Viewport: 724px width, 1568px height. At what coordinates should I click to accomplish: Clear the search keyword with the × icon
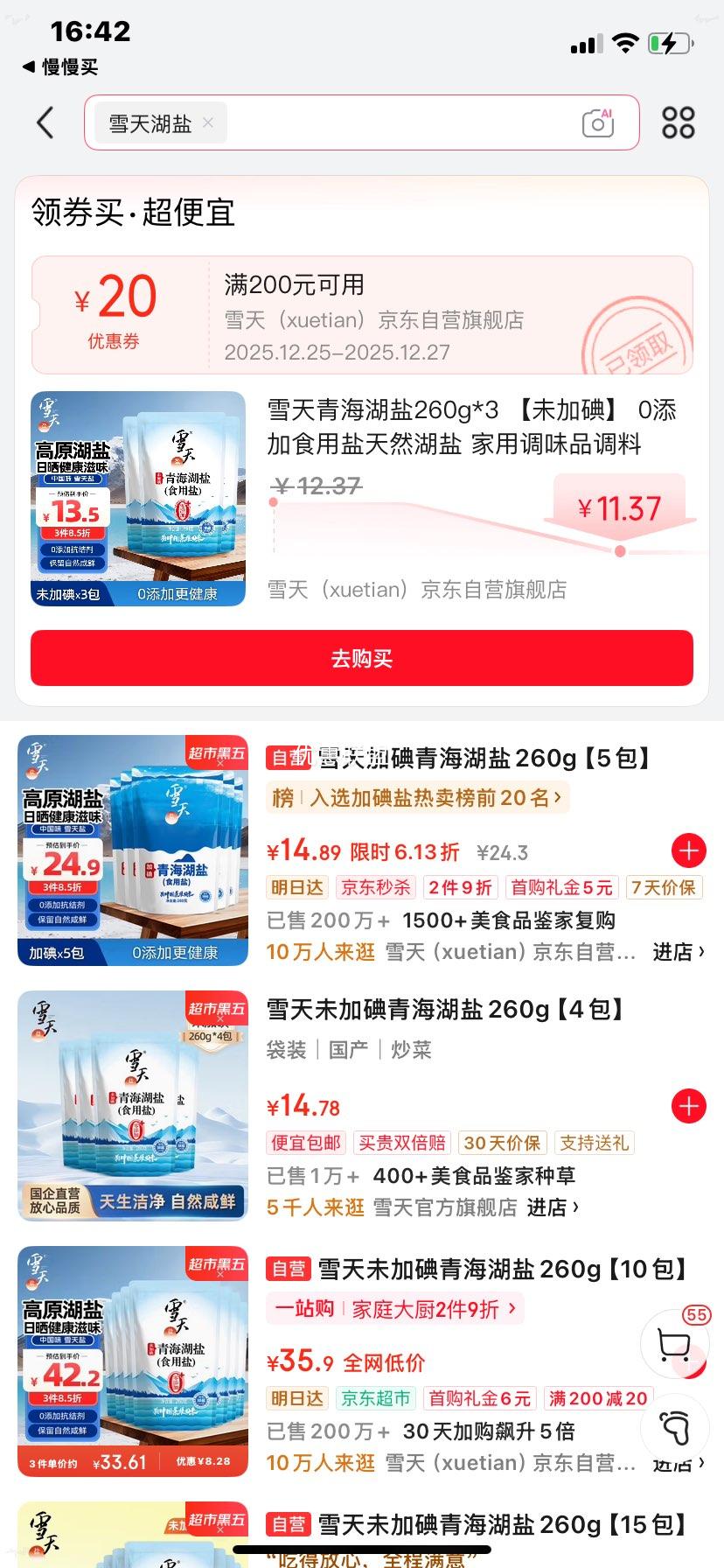pos(208,123)
